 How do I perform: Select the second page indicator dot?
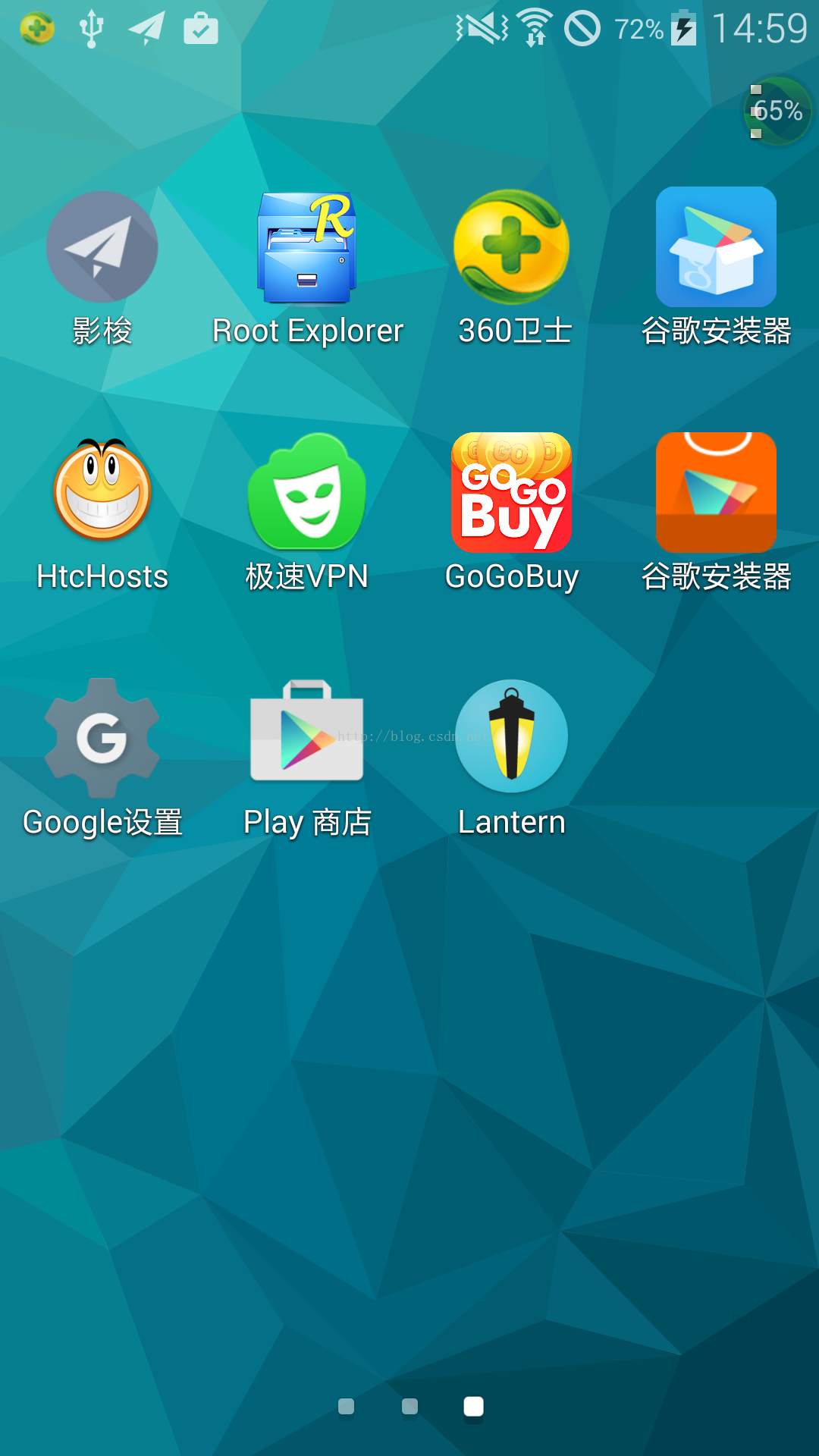pos(409,1407)
